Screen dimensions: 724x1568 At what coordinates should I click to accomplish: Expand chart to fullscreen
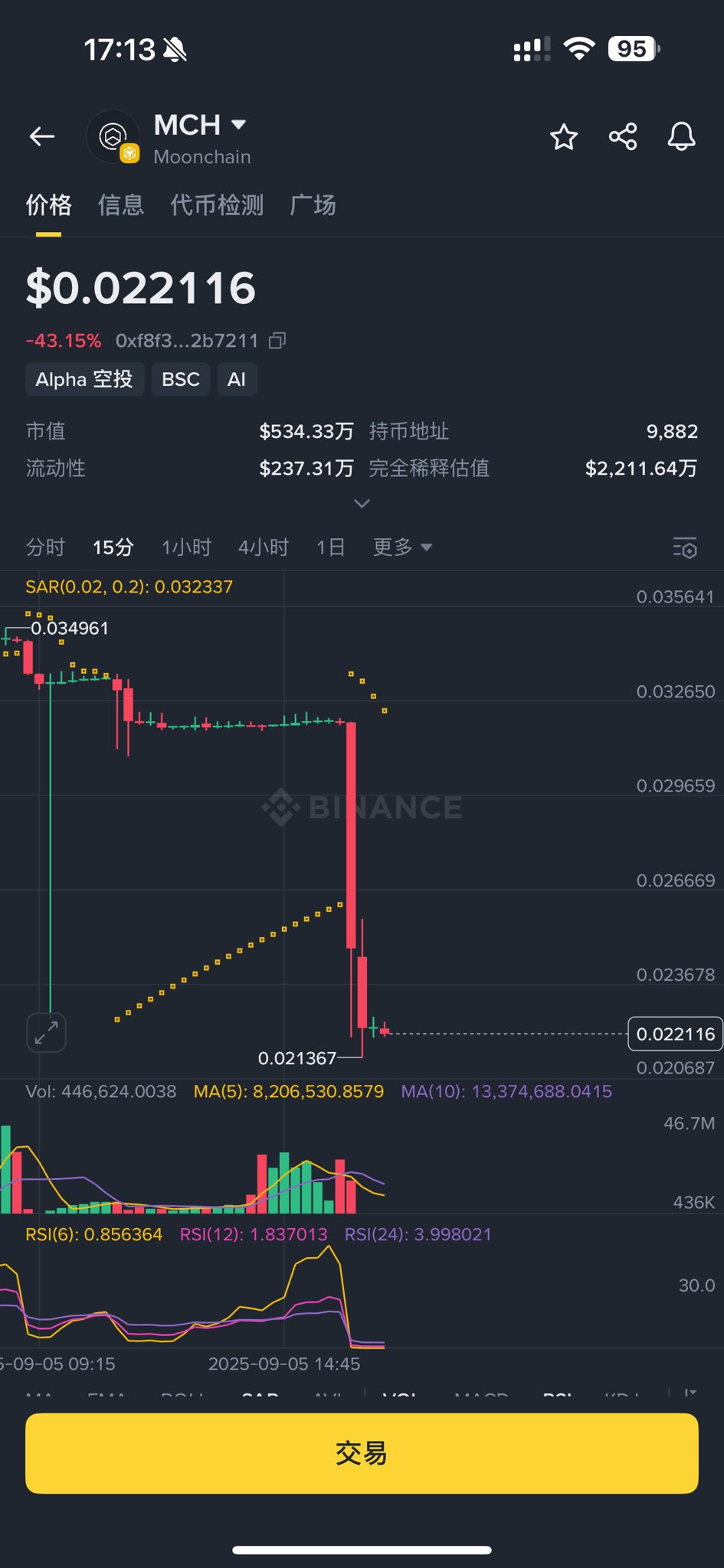coord(46,1034)
